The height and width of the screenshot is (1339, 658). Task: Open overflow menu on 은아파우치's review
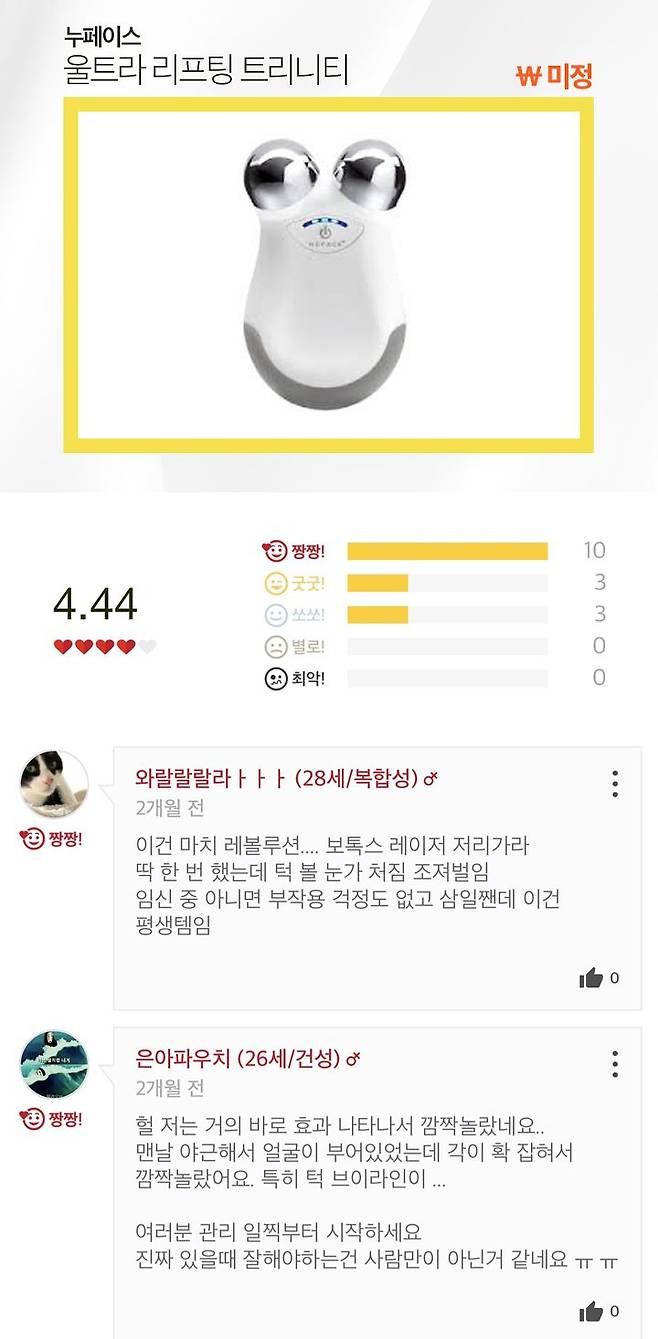point(614,1063)
